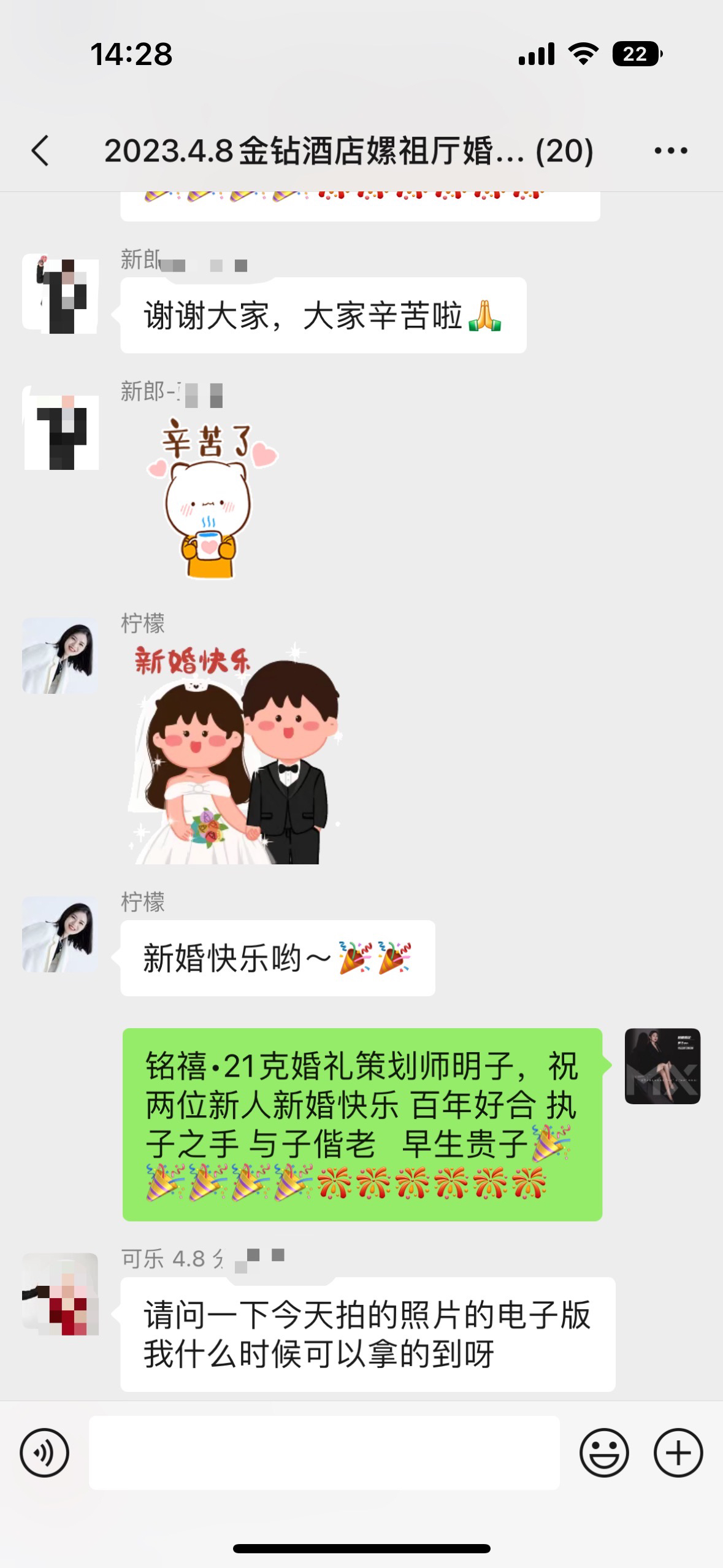723x1568 pixels.
Task: View the 新婚快乐 wedding couple sticker
Action: 233,752
